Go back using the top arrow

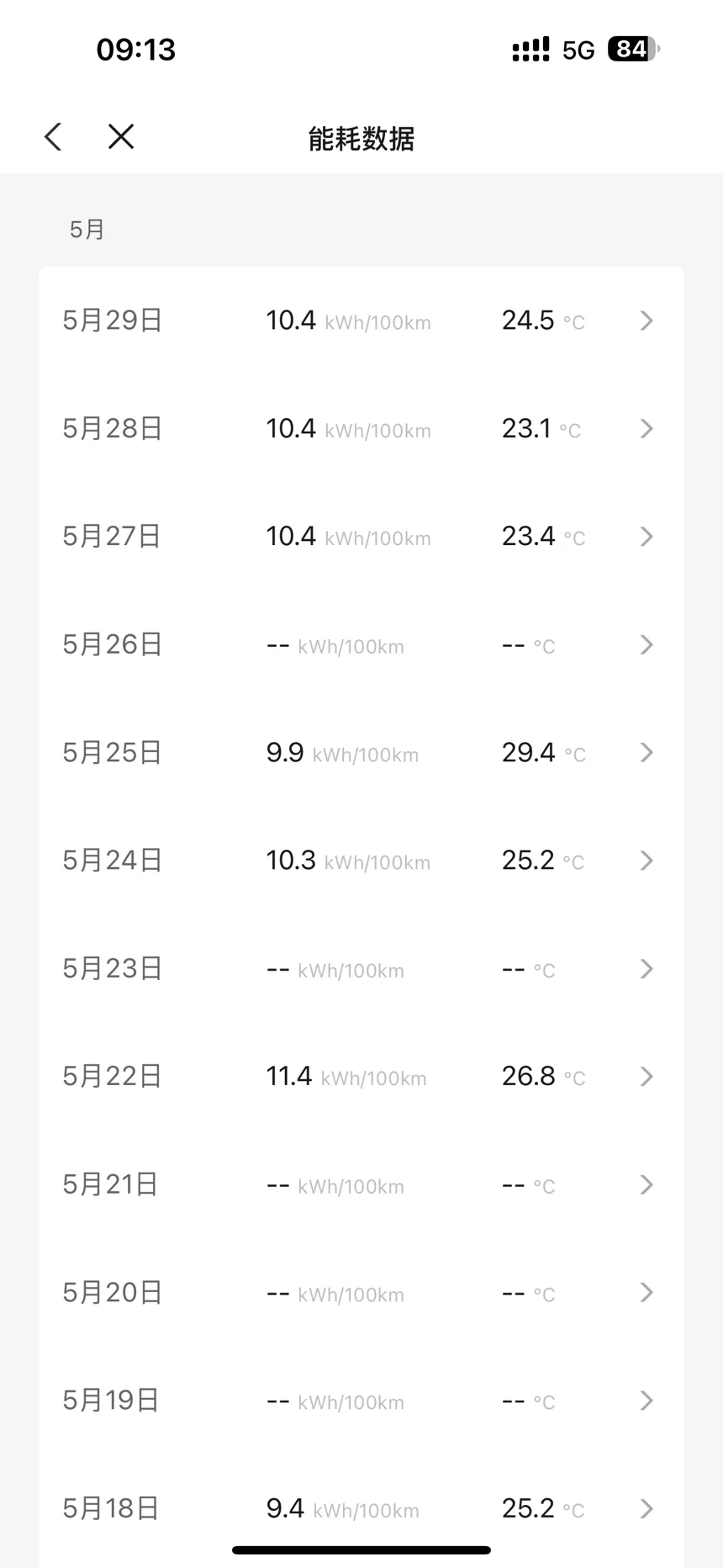[x=53, y=136]
